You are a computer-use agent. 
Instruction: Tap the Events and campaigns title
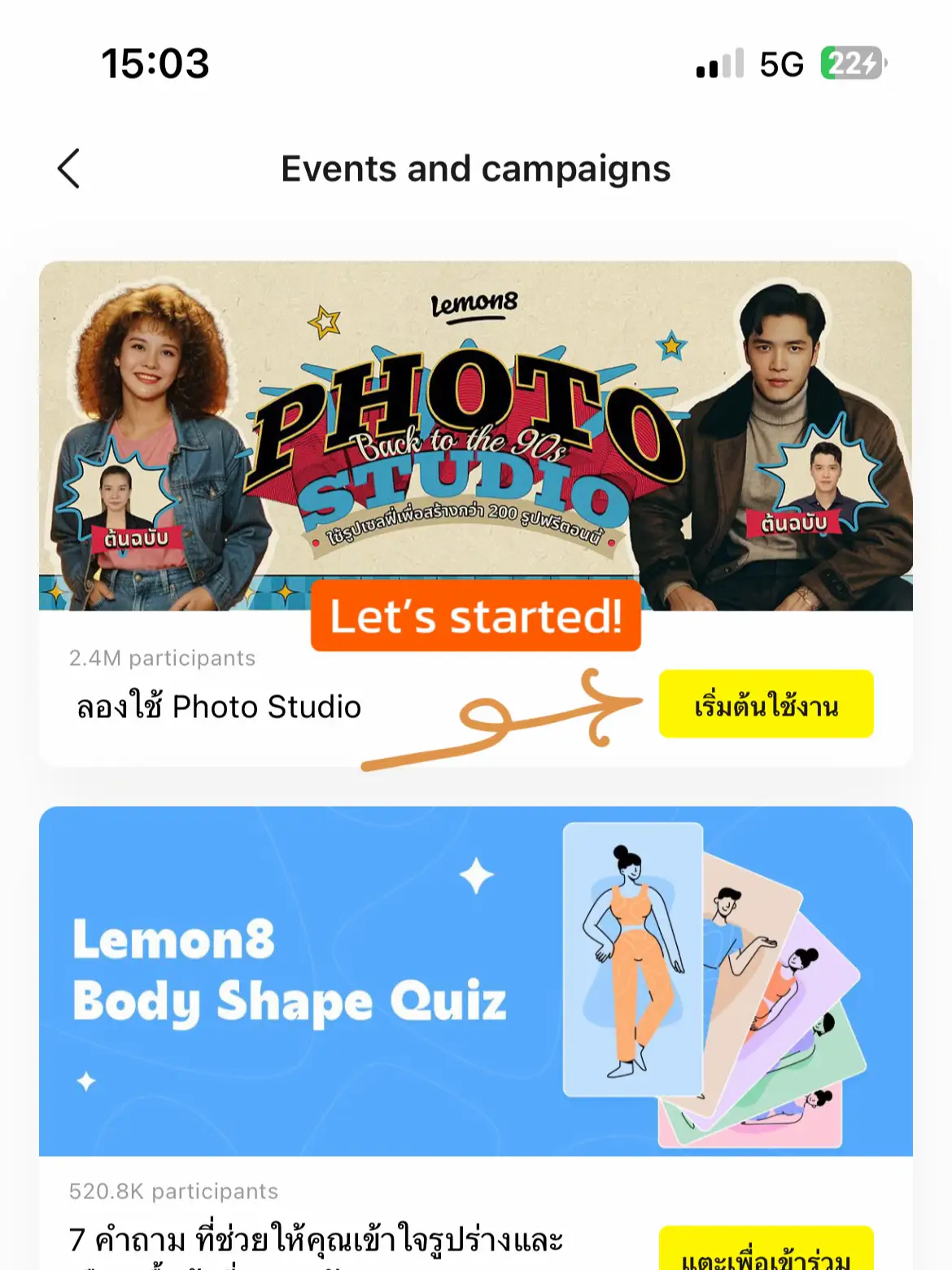coord(475,169)
